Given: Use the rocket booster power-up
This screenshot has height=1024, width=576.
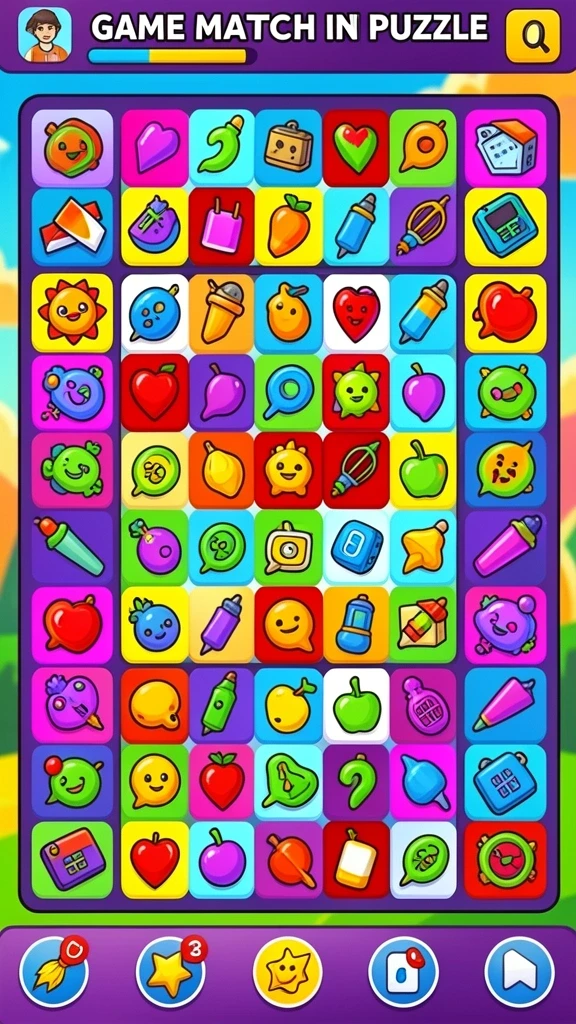Looking at the screenshot, I should pyautogui.click(x=54, y=972).
